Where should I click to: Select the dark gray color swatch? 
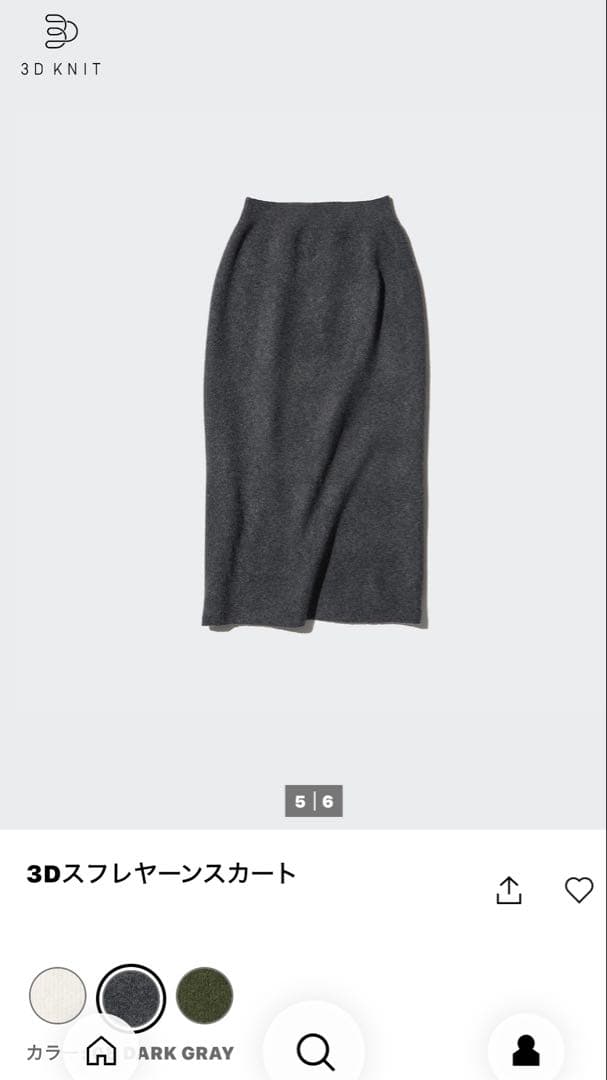131,995
